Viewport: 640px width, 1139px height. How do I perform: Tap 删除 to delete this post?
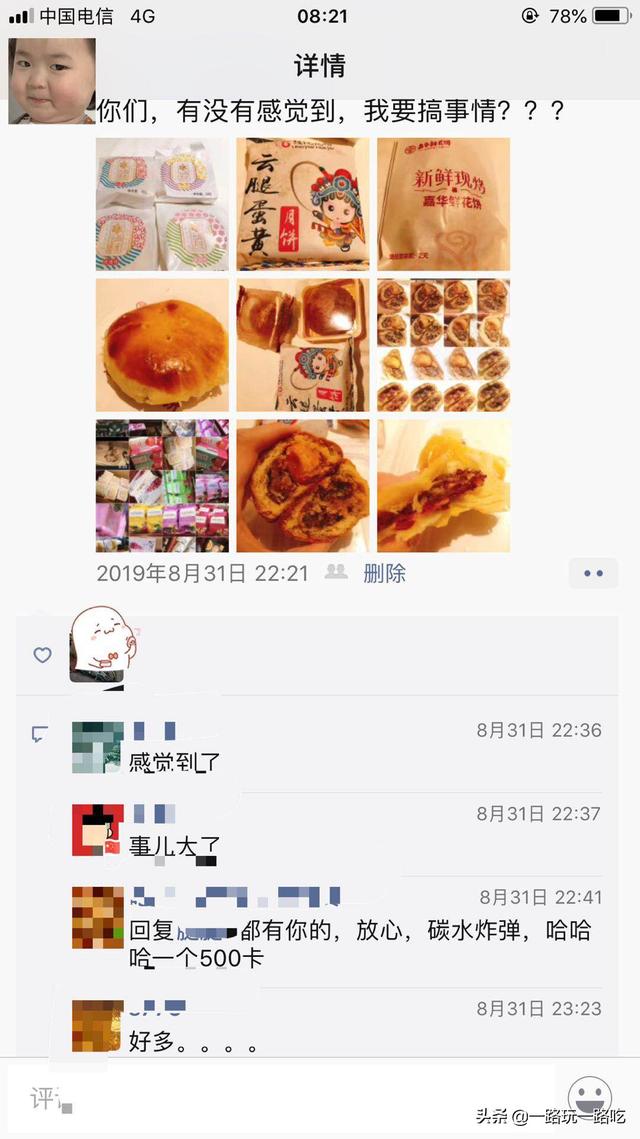pos(384,573)
